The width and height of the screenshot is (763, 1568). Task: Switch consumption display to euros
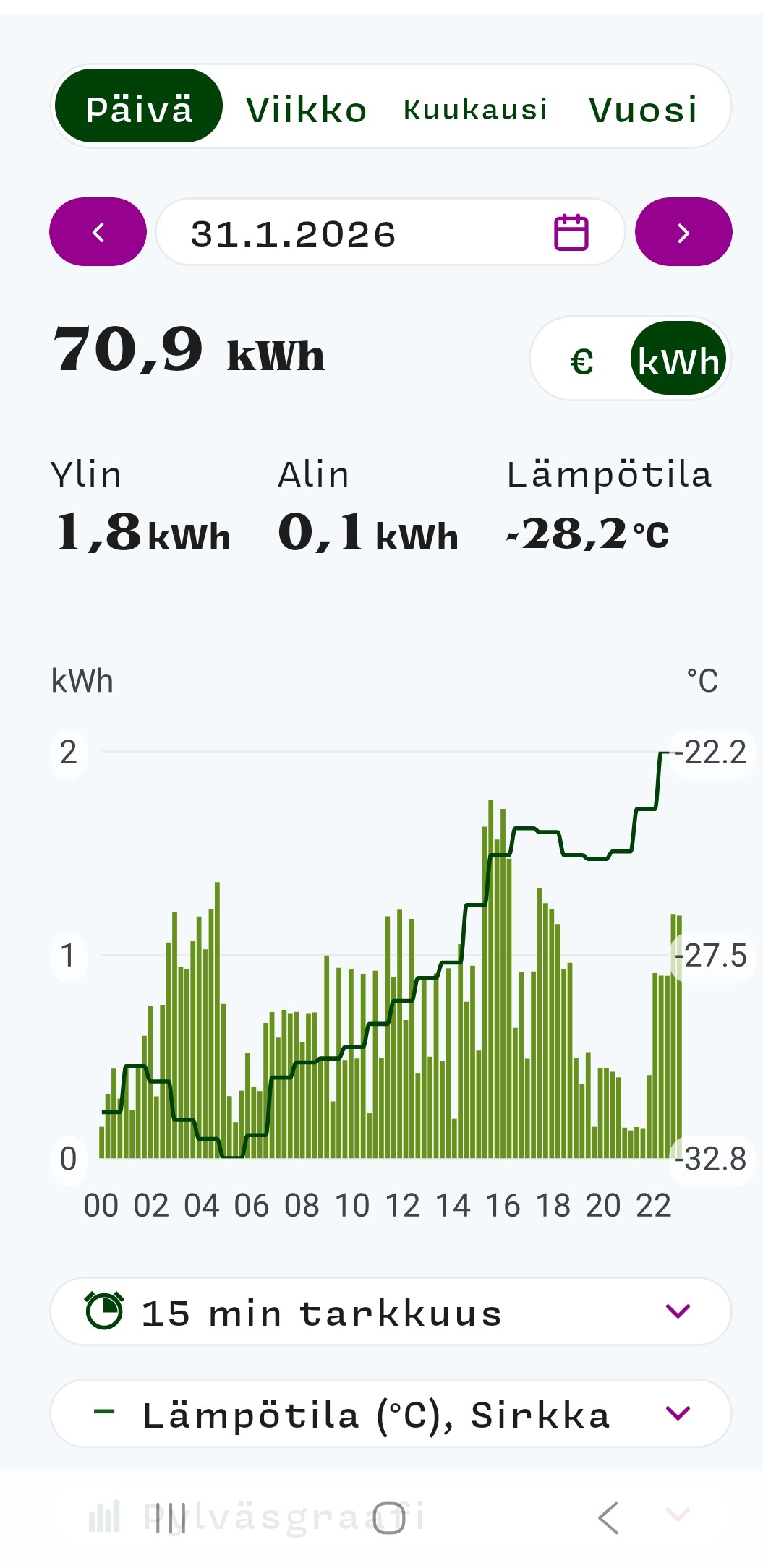click(581, 360)
